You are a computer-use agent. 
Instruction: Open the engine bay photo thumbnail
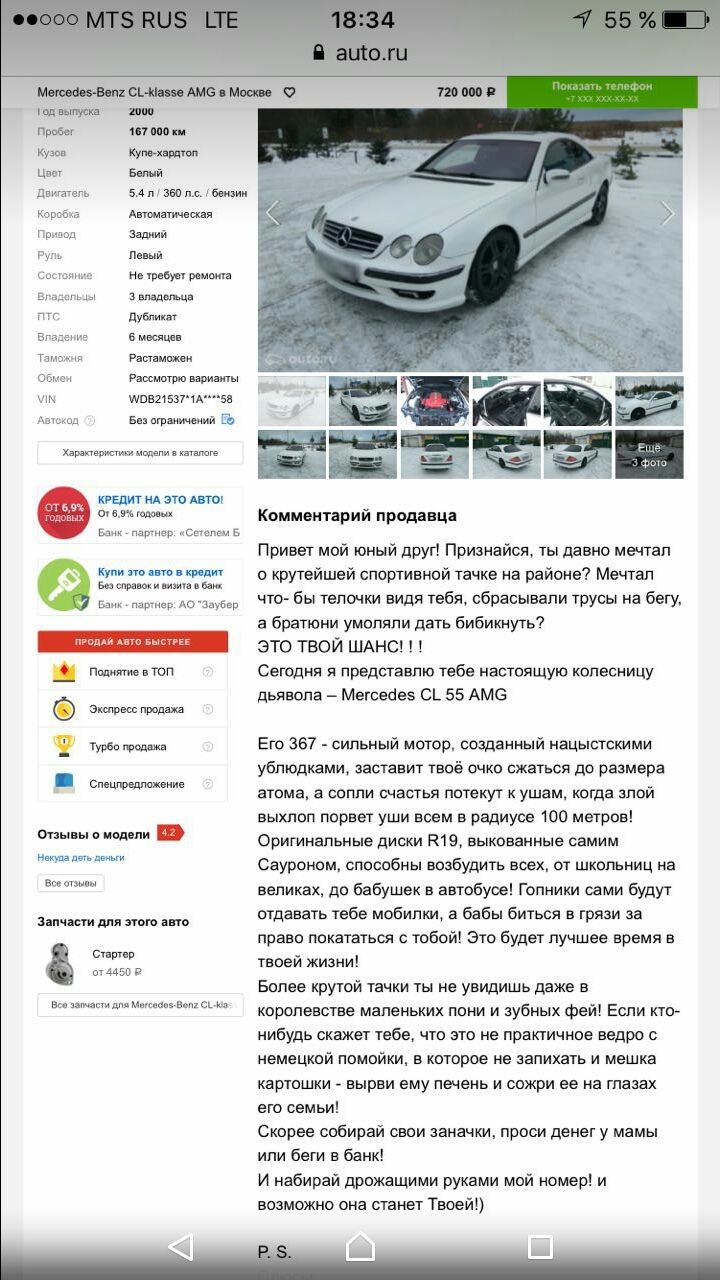435,401
